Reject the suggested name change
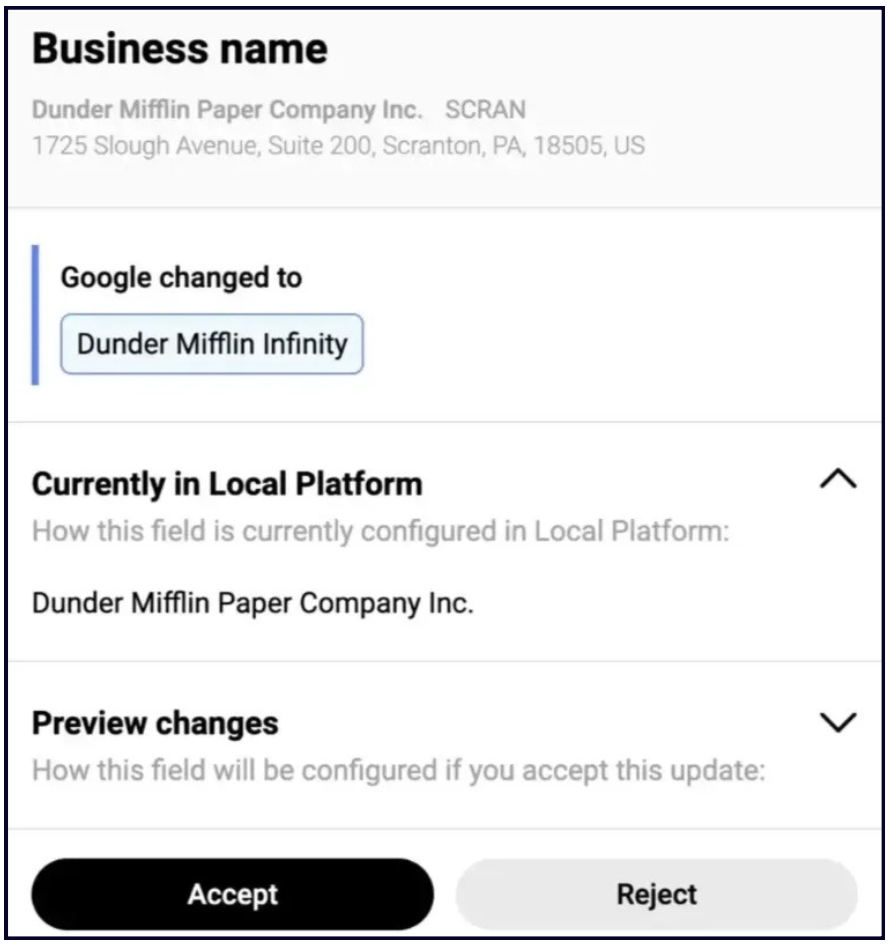The image size is (888, 944). pos(656,893)
